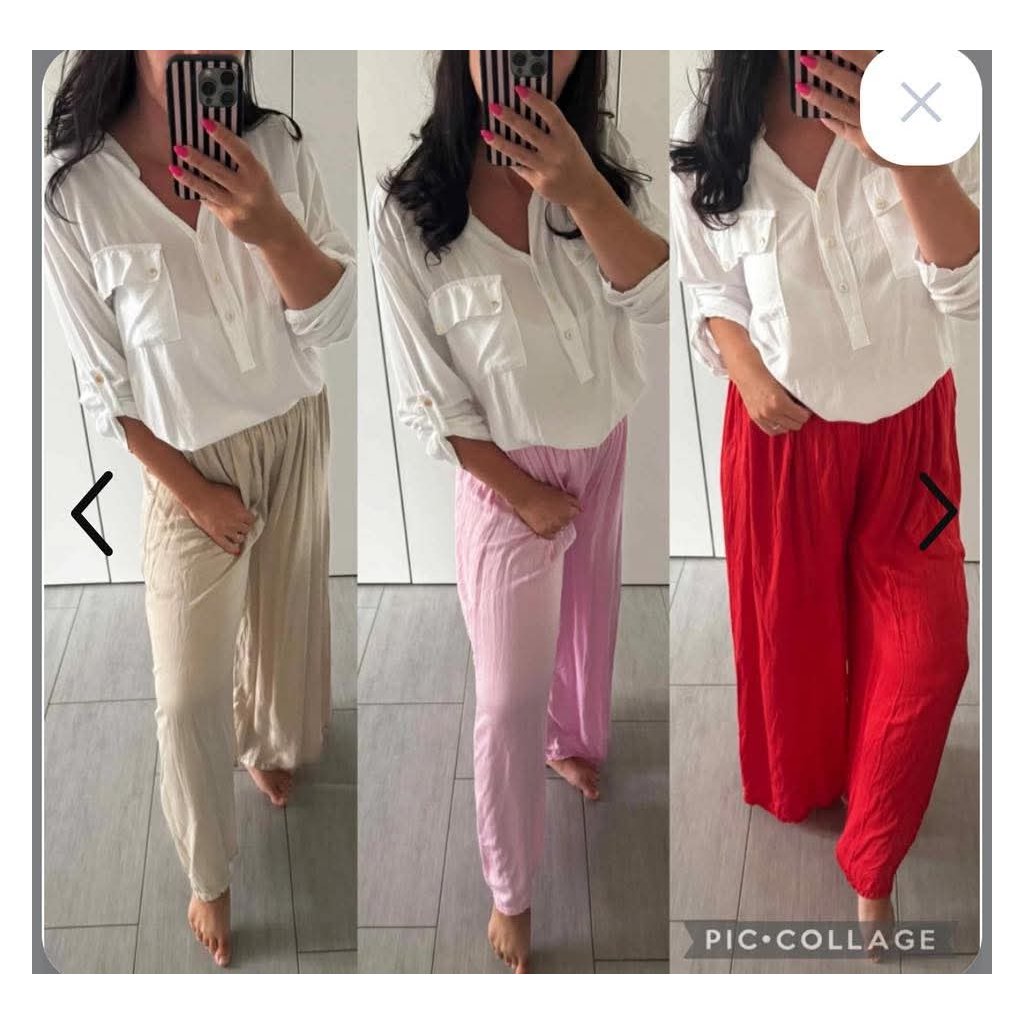1024x1024 pixels.
Task: Close the image viewer
Action: [x=920, y=103]
